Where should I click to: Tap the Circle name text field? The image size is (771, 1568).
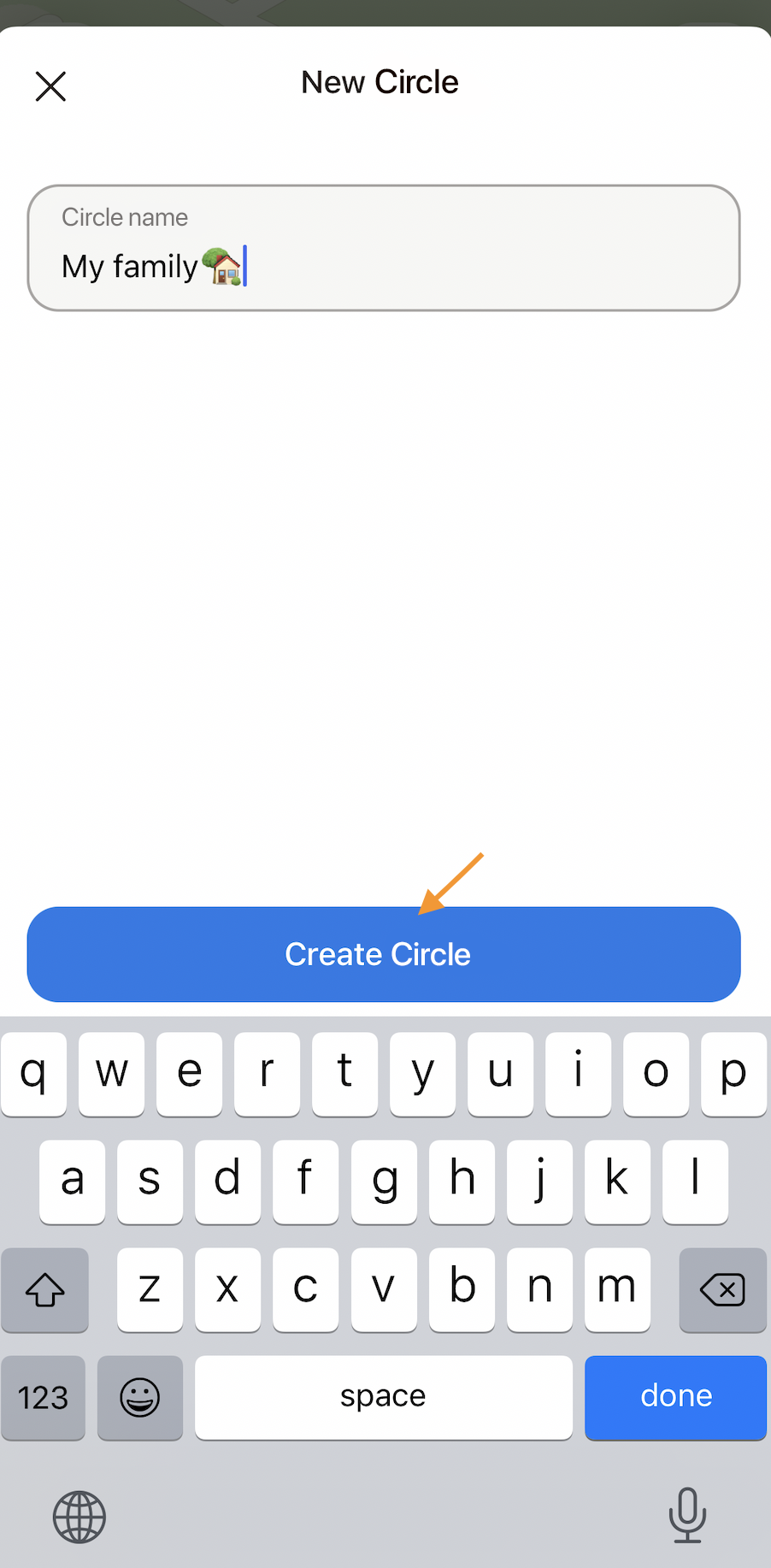[384, 248]
